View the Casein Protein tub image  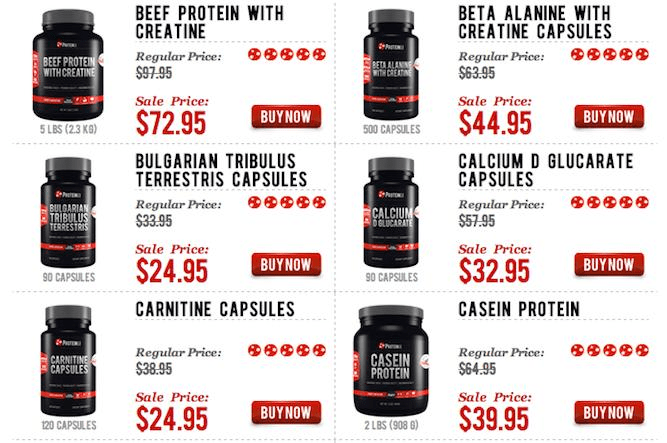click(393, 362)
